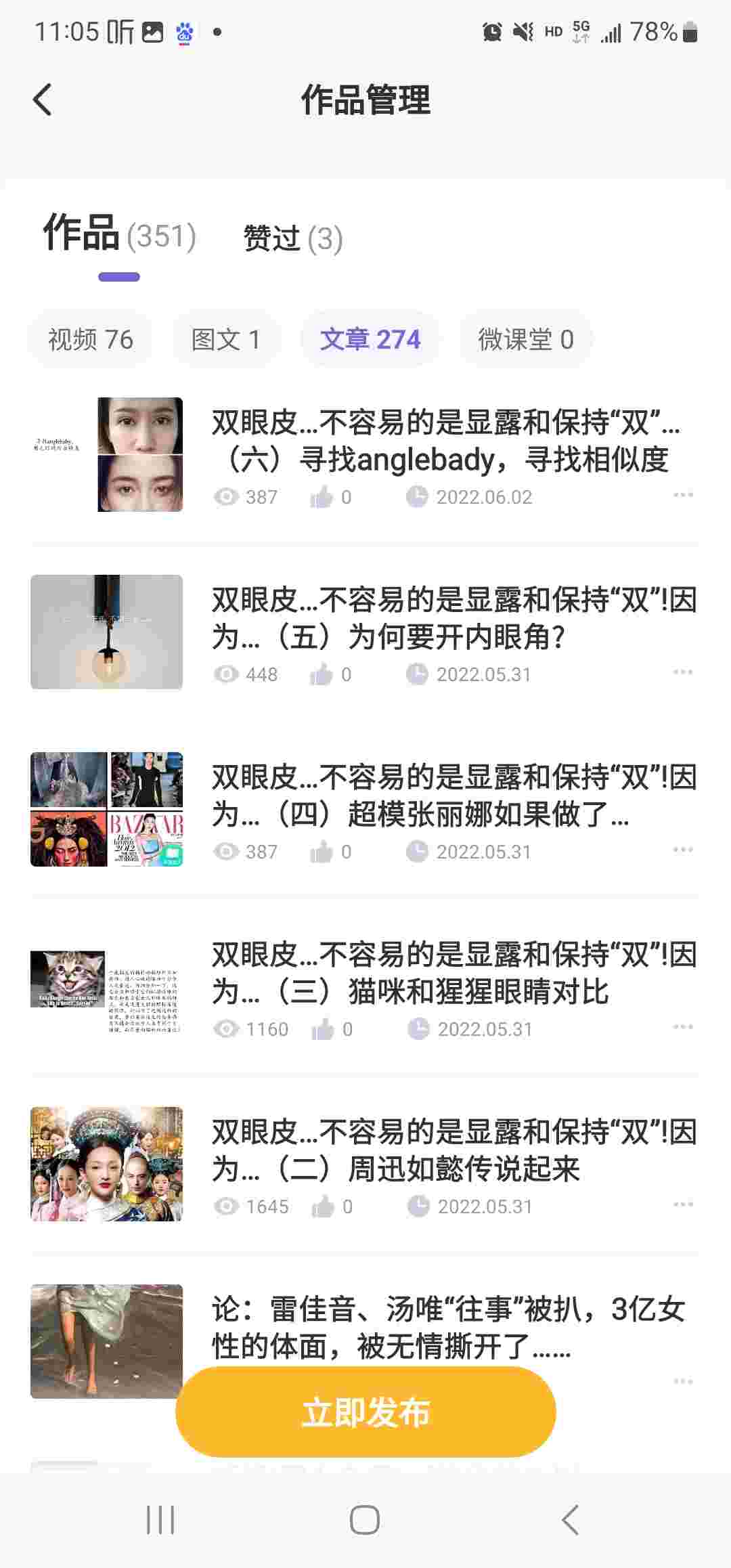
Task: Select the 文章 274 chip
Action: (370, 340)
